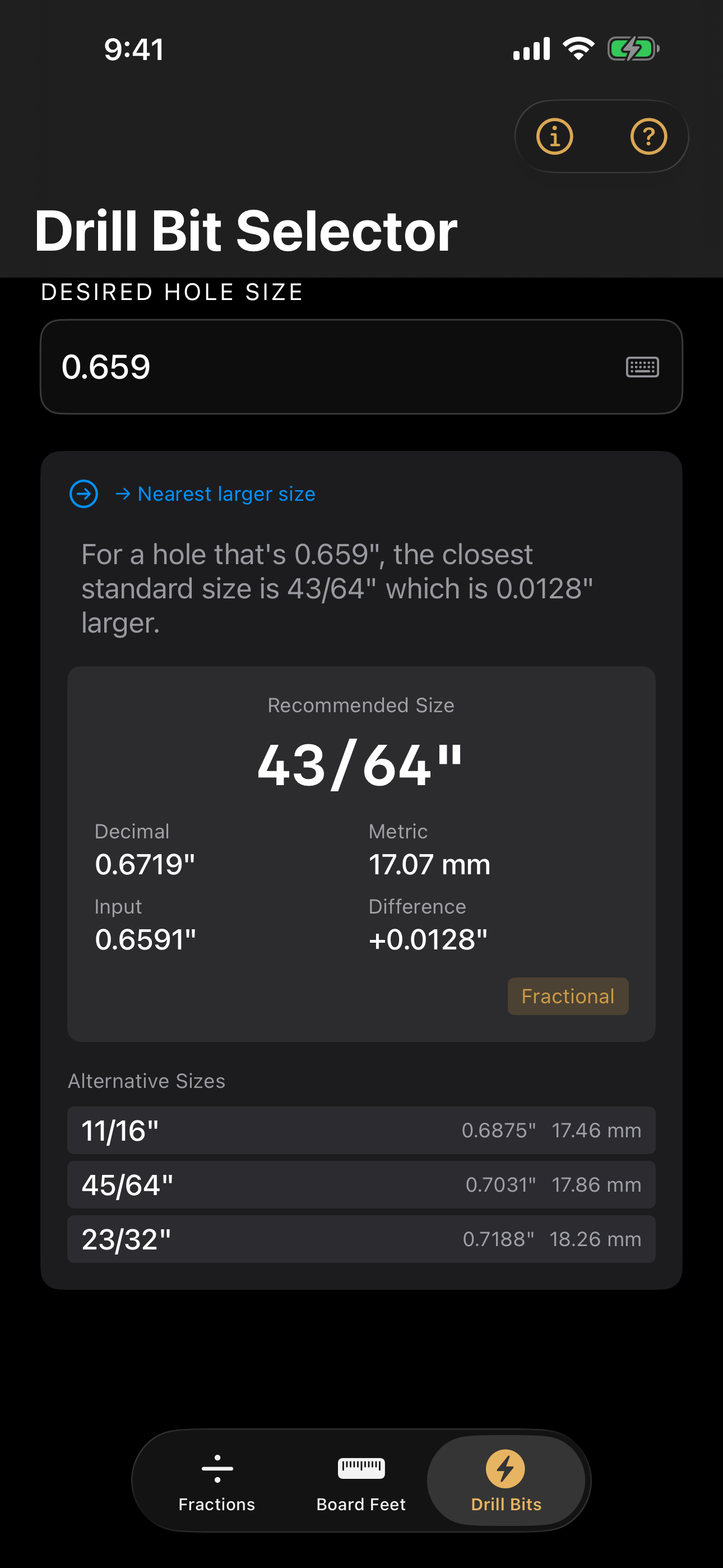This screenshot has width=723, height=1568.
Task: Toggle the Fractional display mode
Action: 567,996
